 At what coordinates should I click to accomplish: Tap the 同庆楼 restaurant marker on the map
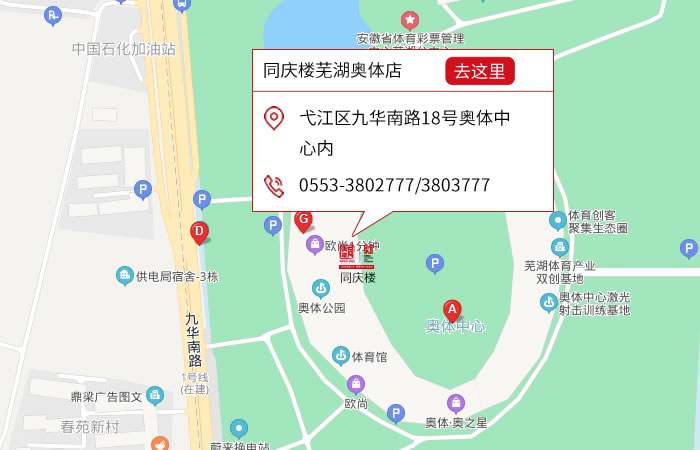[356, 257]
